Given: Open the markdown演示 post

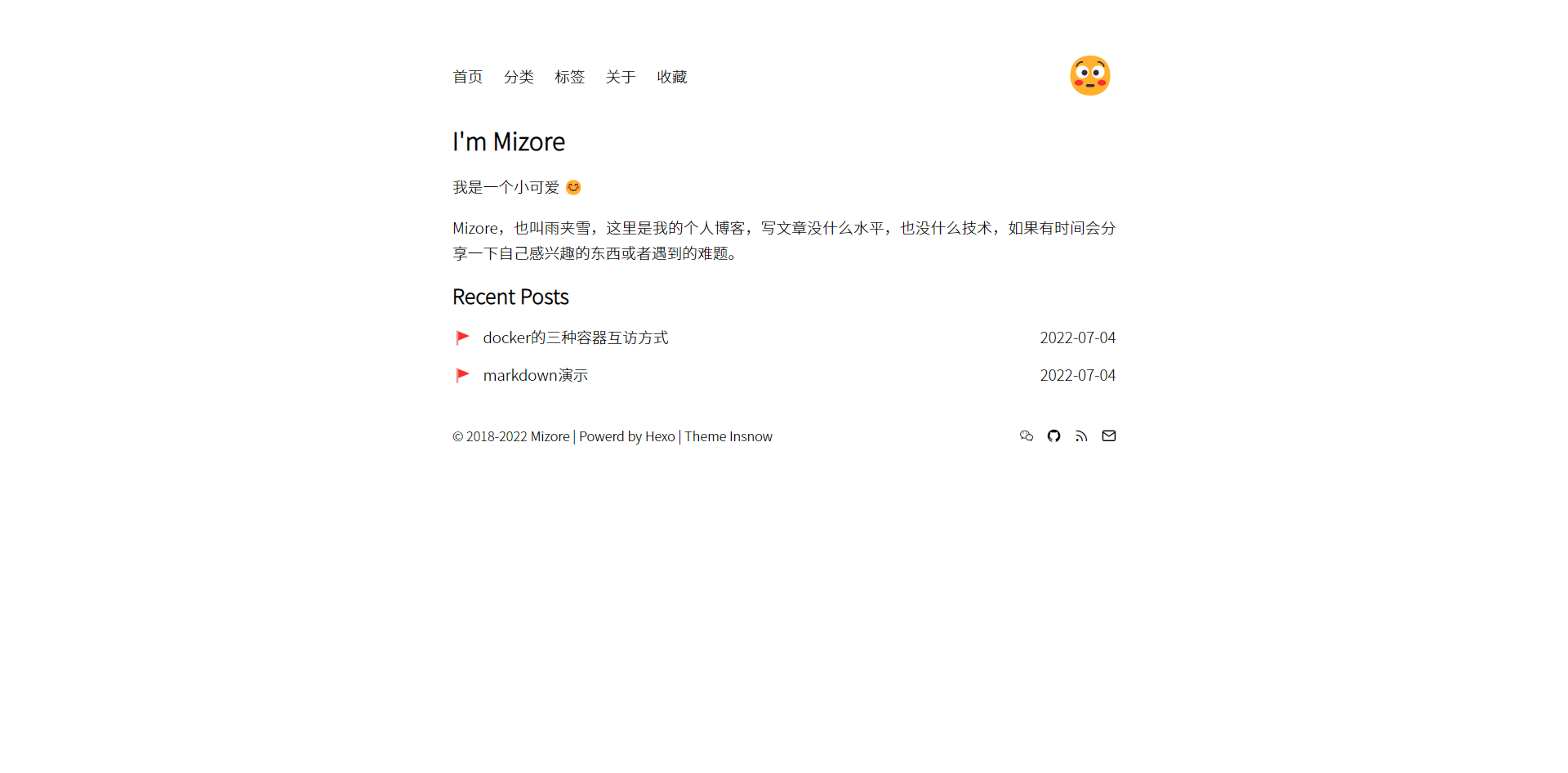Looking at the screenshot, I should pyautogui.click(x=535, y=375).
